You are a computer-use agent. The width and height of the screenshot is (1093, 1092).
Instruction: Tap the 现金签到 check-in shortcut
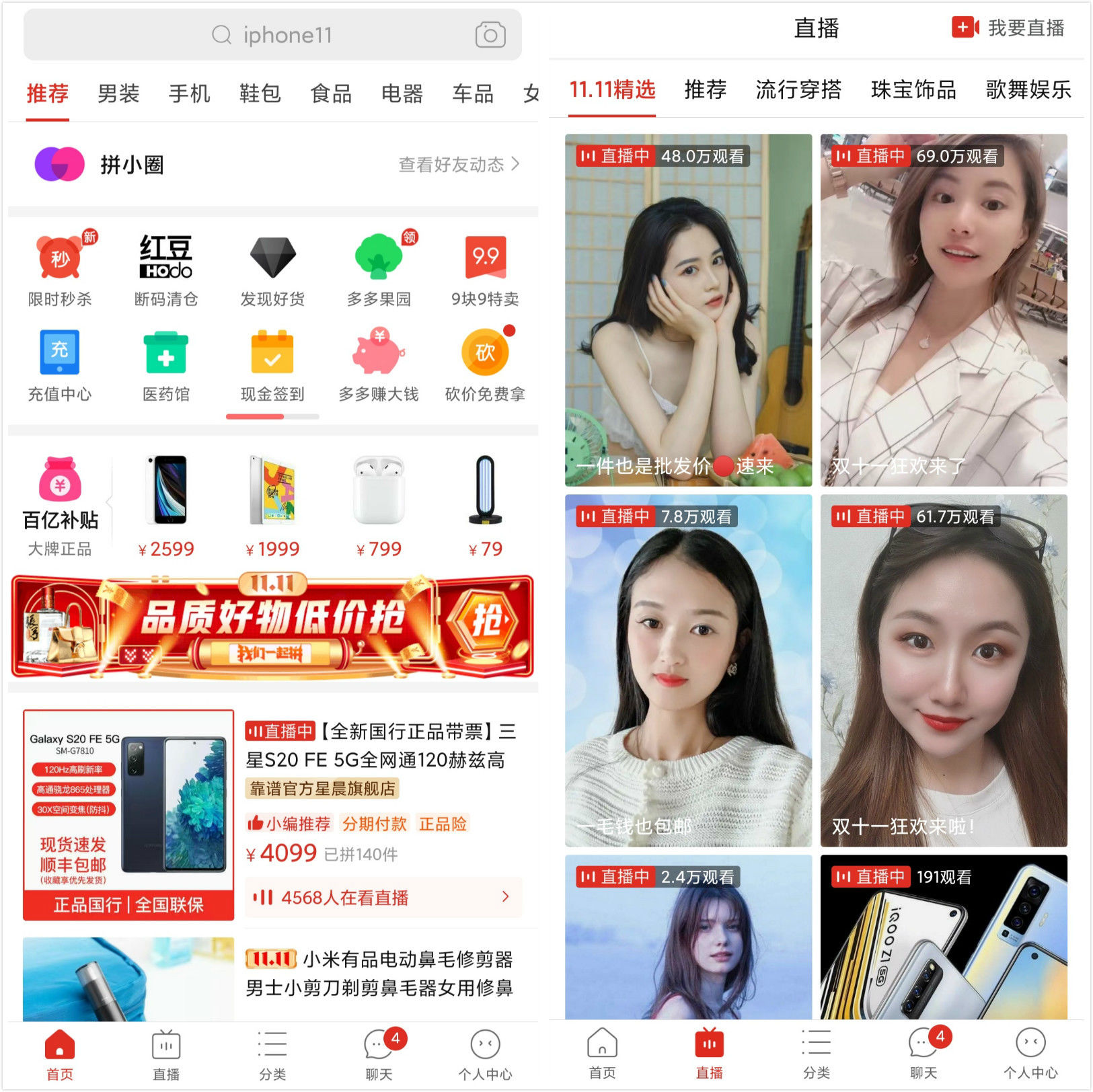coord(272,365)
